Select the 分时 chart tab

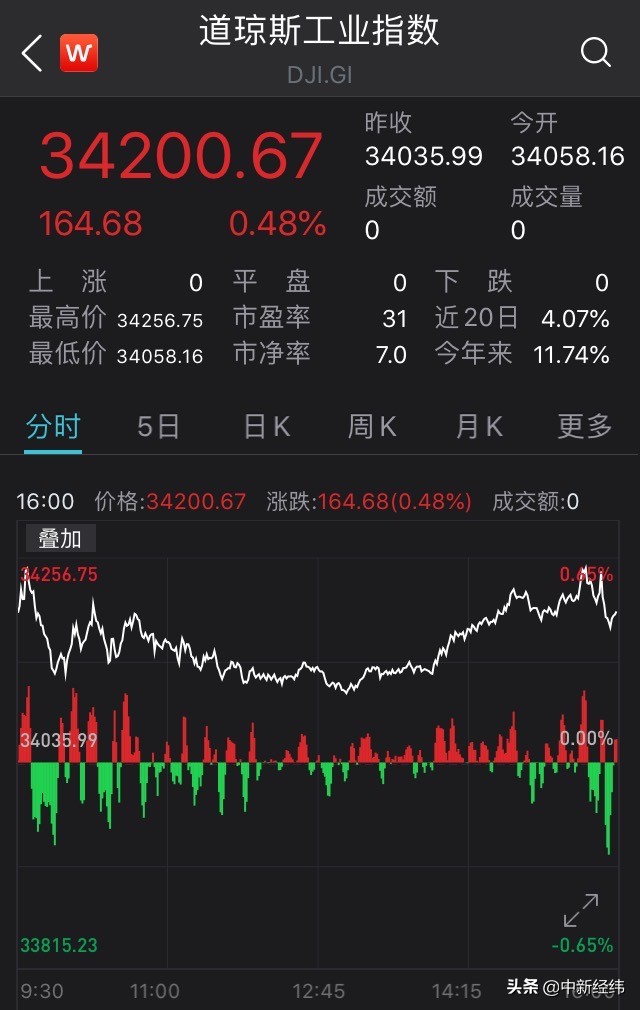tap(53, 428)
